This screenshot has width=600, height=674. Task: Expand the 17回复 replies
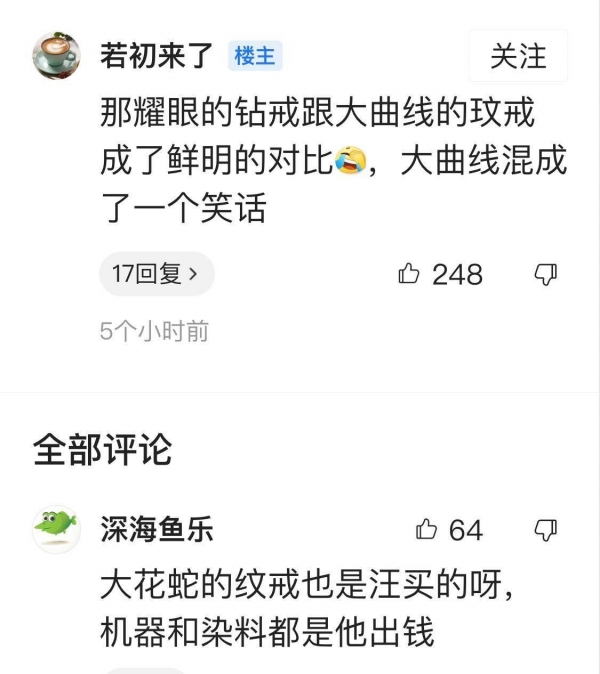(156, 274)
